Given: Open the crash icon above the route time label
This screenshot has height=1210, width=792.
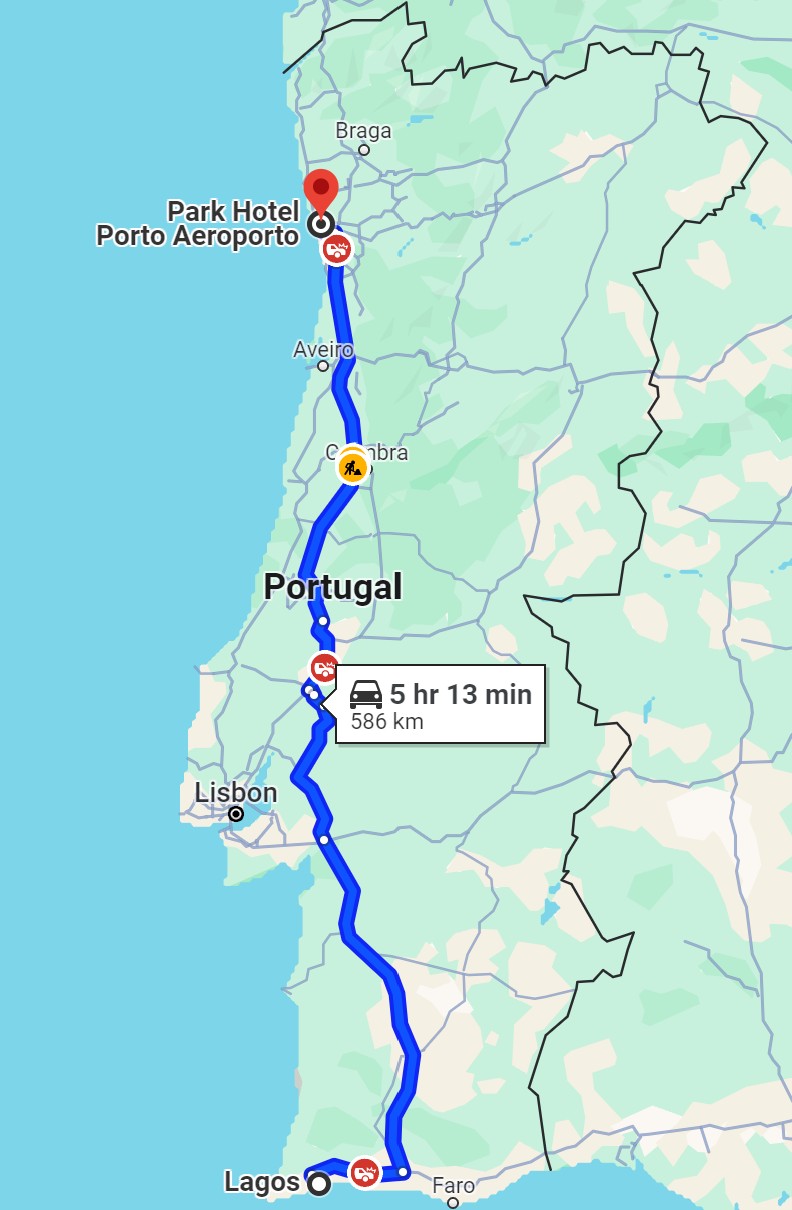Looking at the screenshot, I should point(323,667).
